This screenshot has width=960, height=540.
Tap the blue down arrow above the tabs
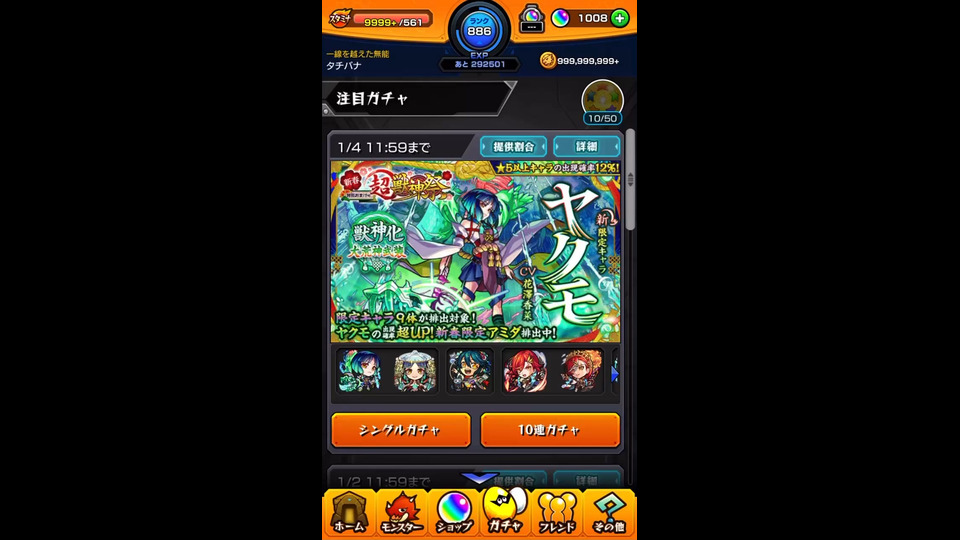point(479,479)
